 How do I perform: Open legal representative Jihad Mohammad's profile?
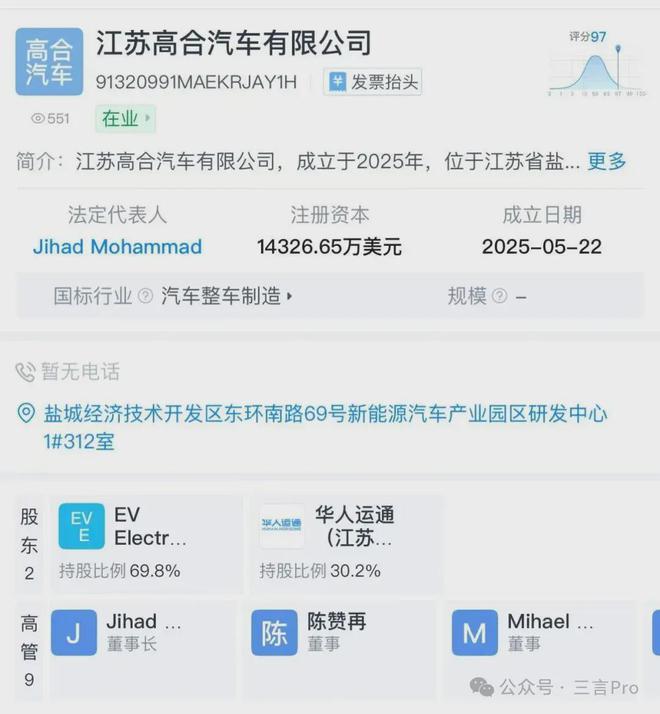tap(117, 246)
